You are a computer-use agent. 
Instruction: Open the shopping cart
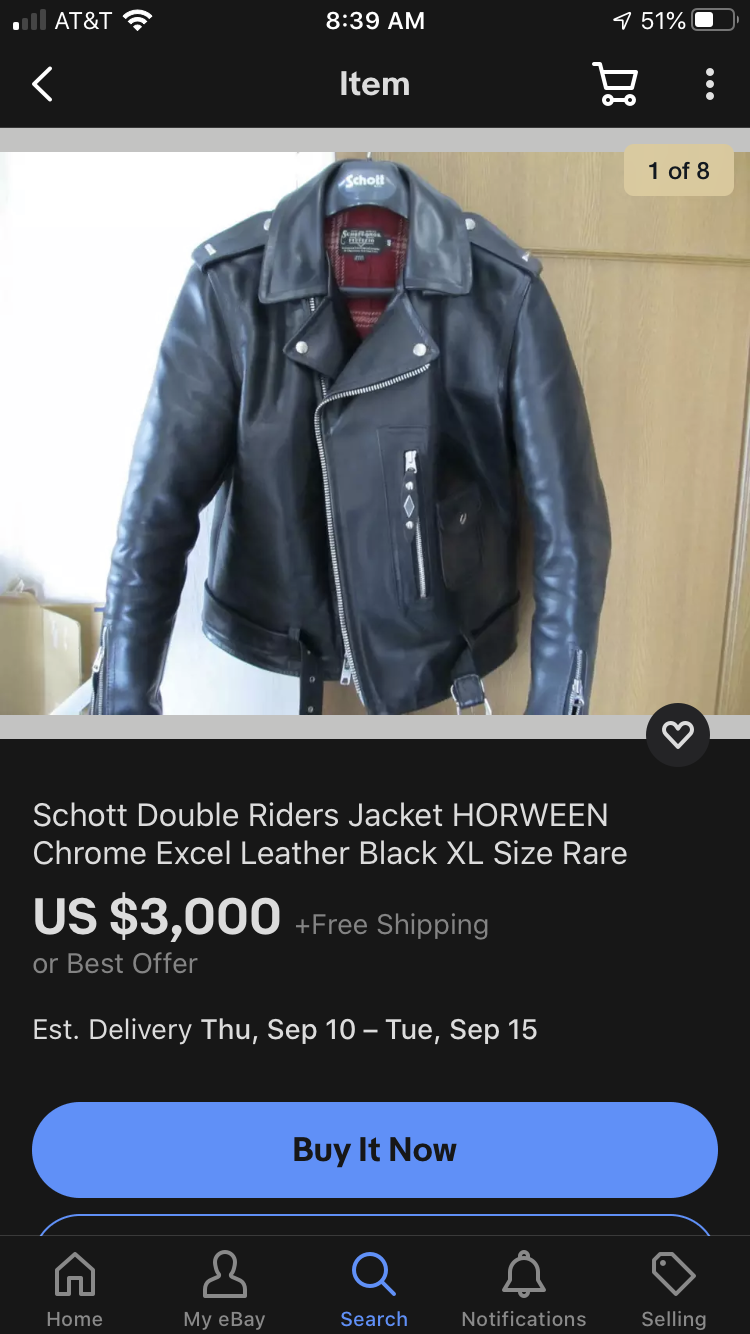[x=614, y=85]
